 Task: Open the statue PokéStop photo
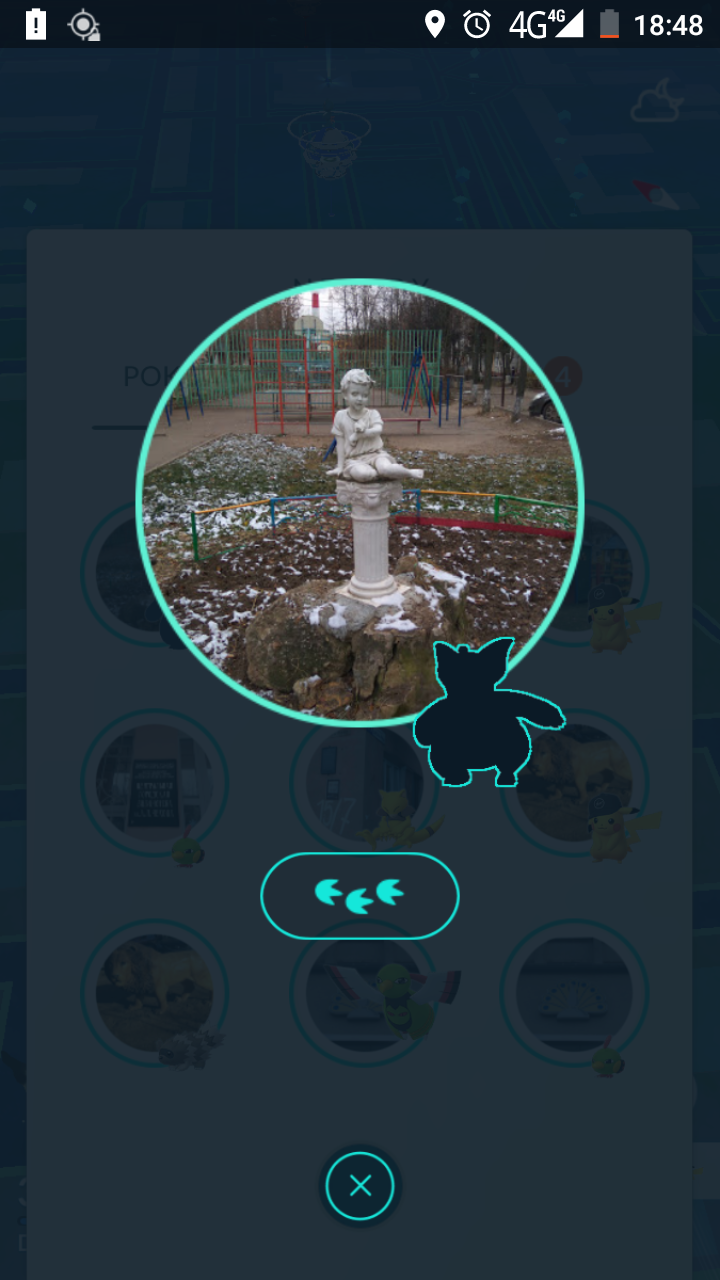[x=360, y=500]
